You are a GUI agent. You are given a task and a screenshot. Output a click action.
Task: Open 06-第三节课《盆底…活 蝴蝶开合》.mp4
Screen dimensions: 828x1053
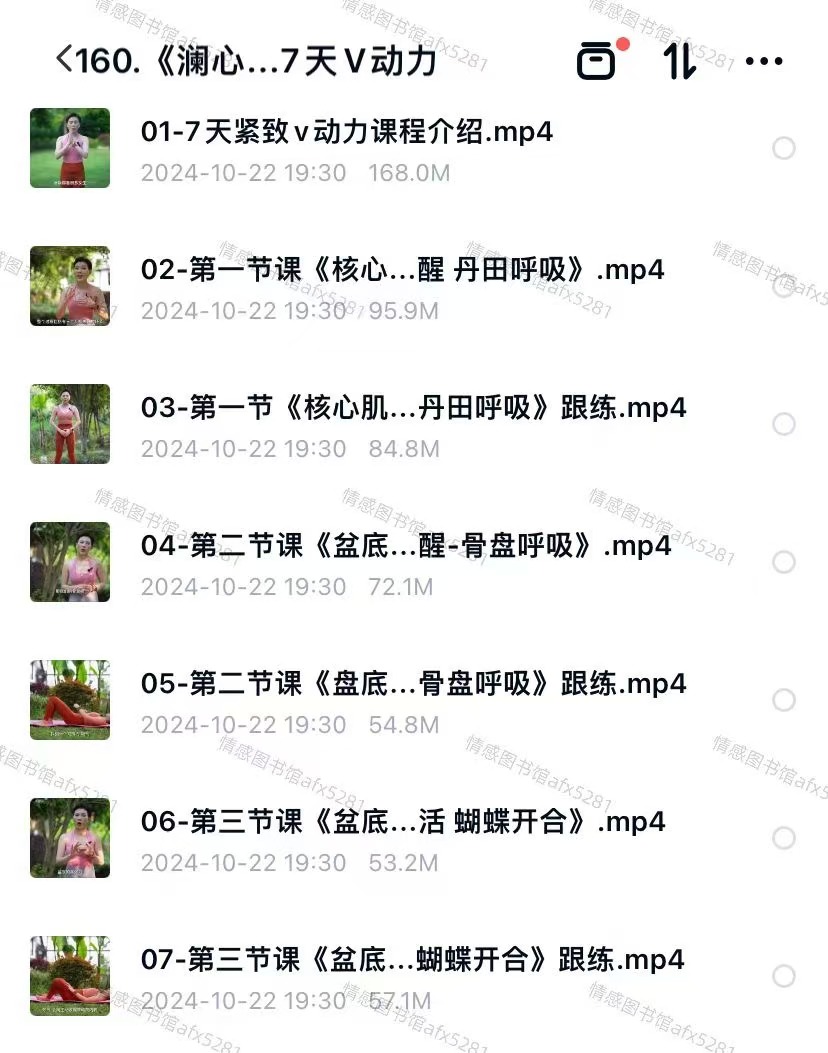pyautogui.click(x=402, y=822)
